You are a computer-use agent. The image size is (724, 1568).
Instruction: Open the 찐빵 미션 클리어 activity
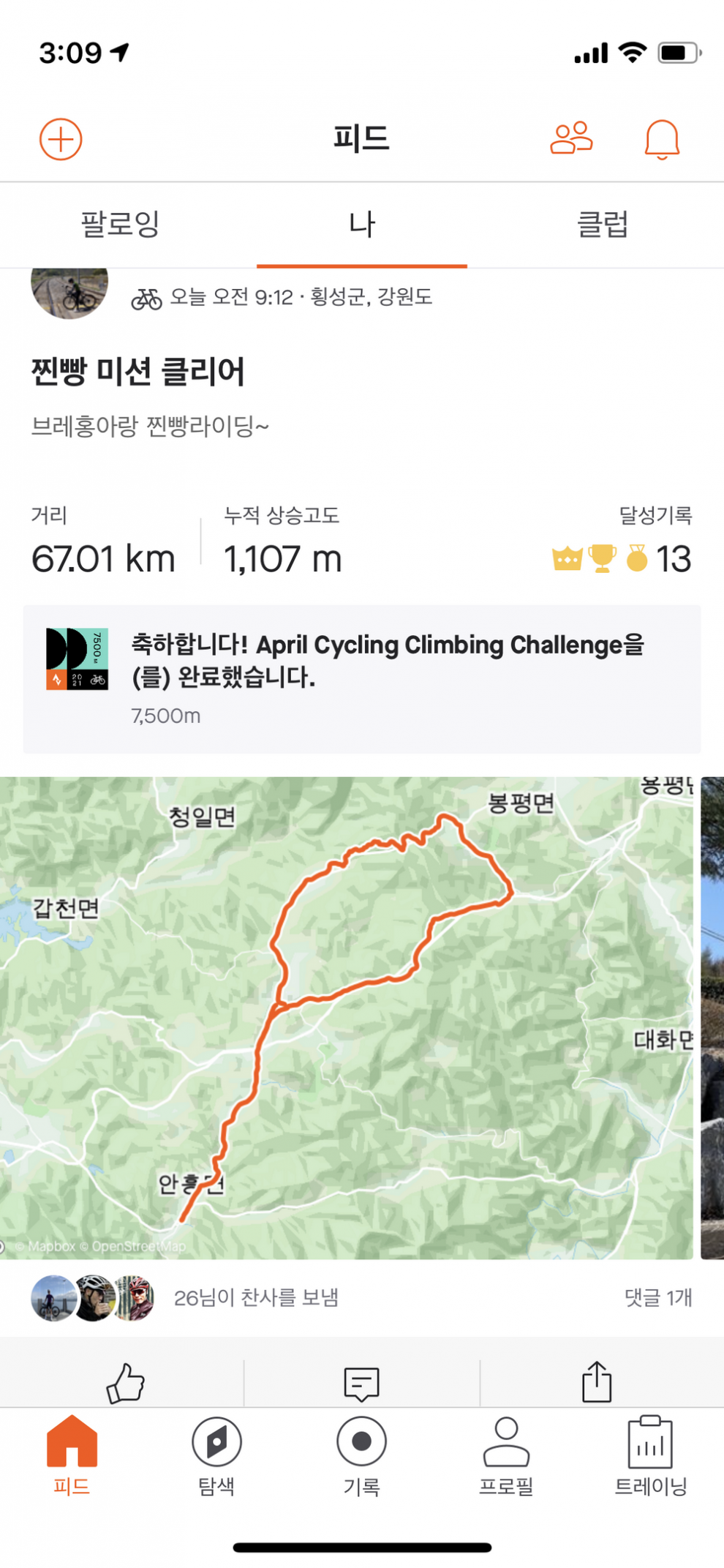(137, 372)
